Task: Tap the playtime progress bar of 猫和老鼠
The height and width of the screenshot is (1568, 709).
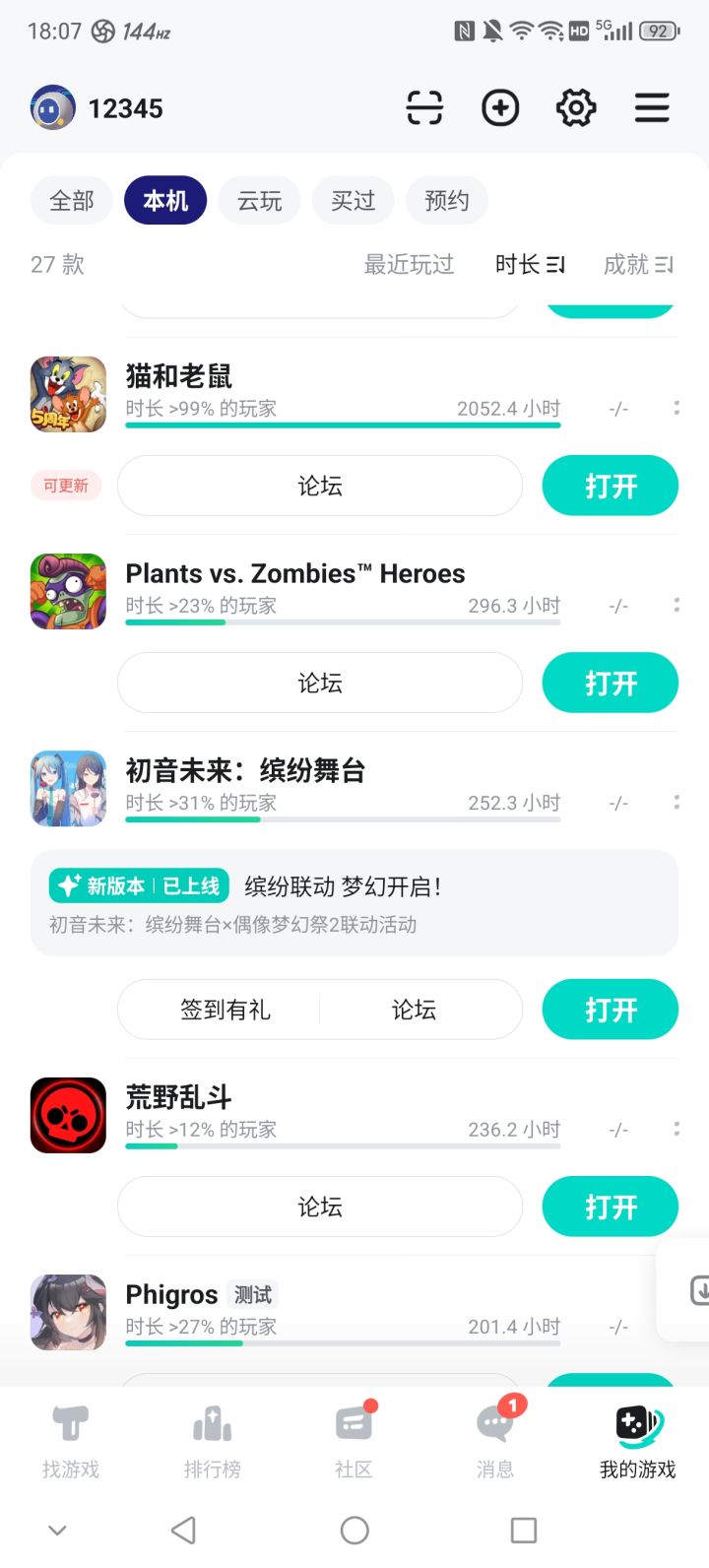Action: click(x=343, y=424)
